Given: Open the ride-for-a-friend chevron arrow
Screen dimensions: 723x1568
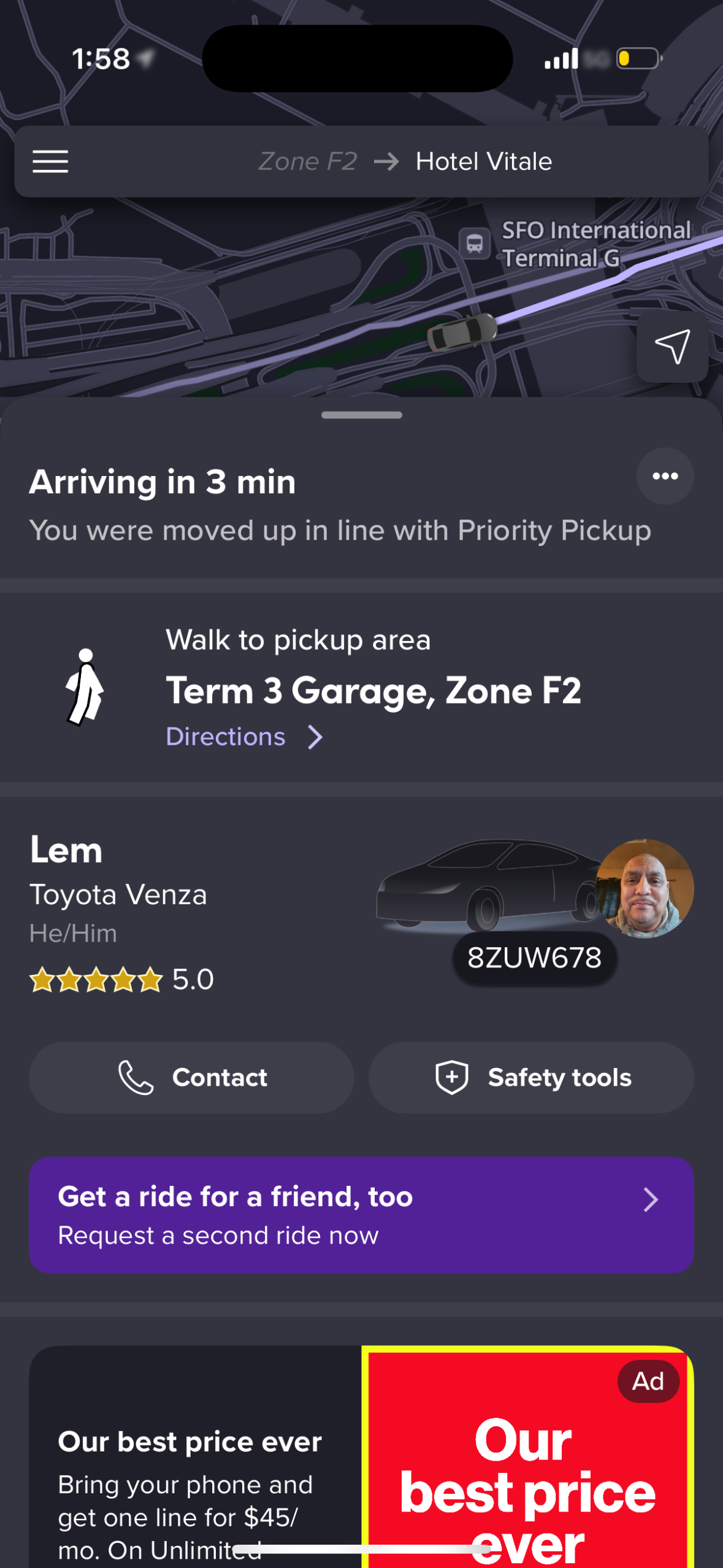Looking at the screenshot, I should point(651,1199).
